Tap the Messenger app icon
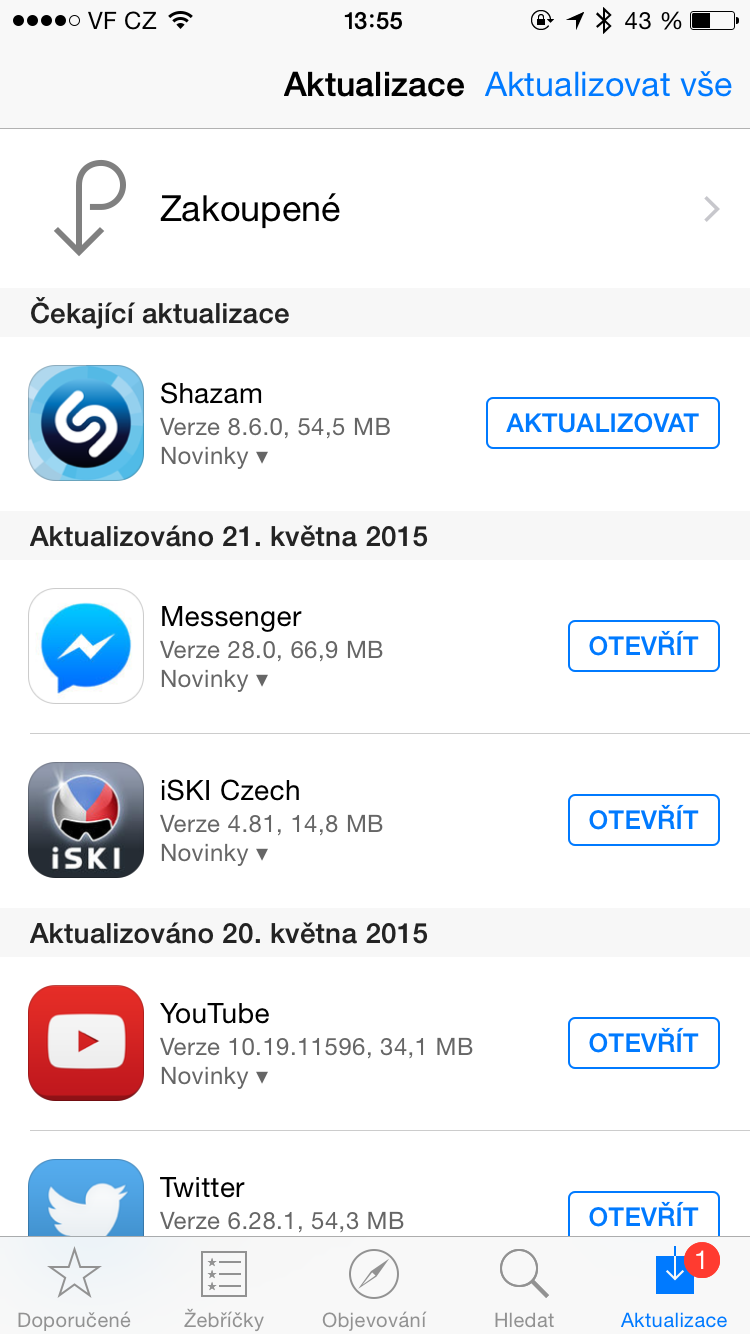Screen dimensions: 750x1334 coord(86,646)
